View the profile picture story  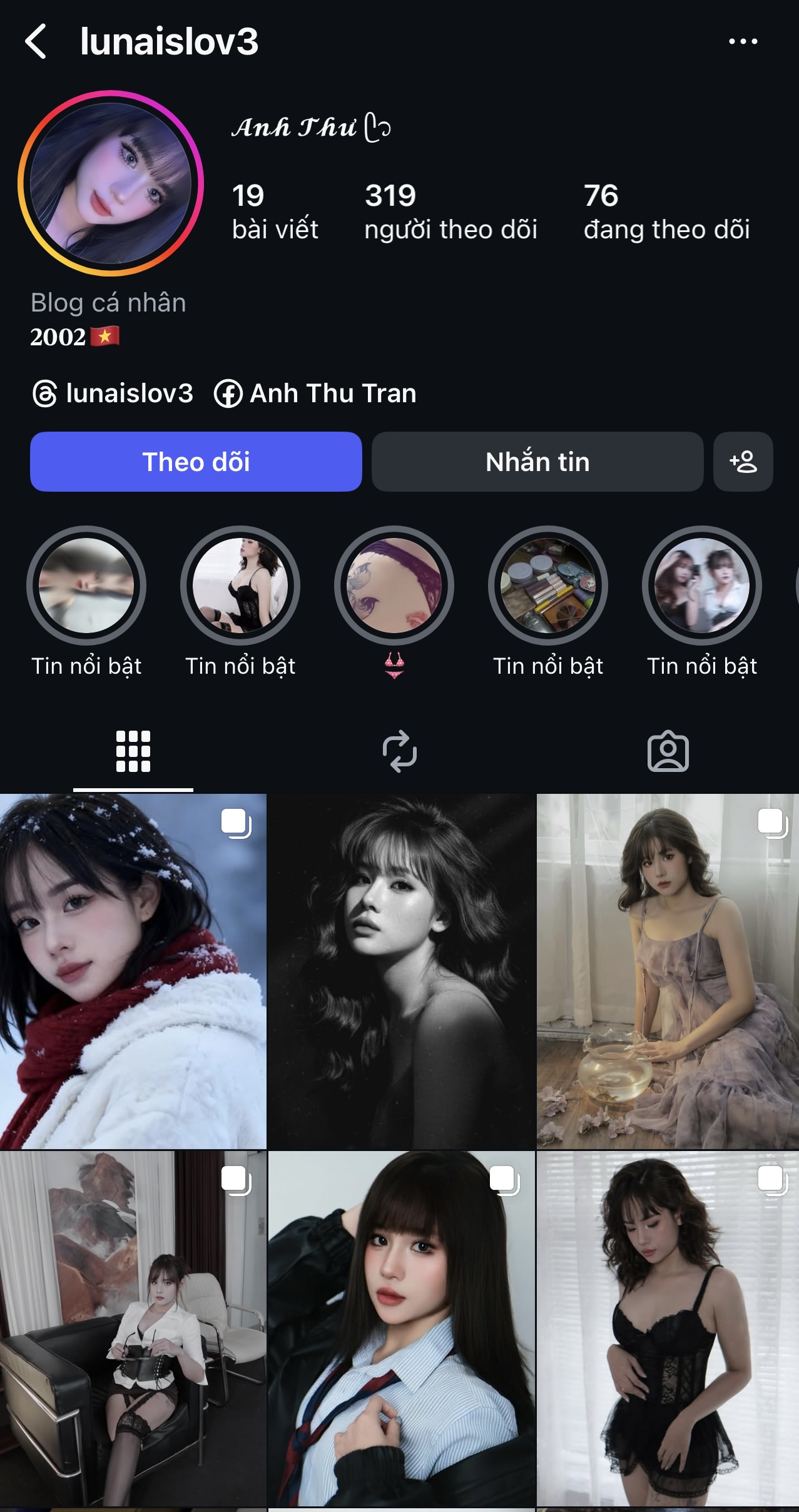(111, 183)
